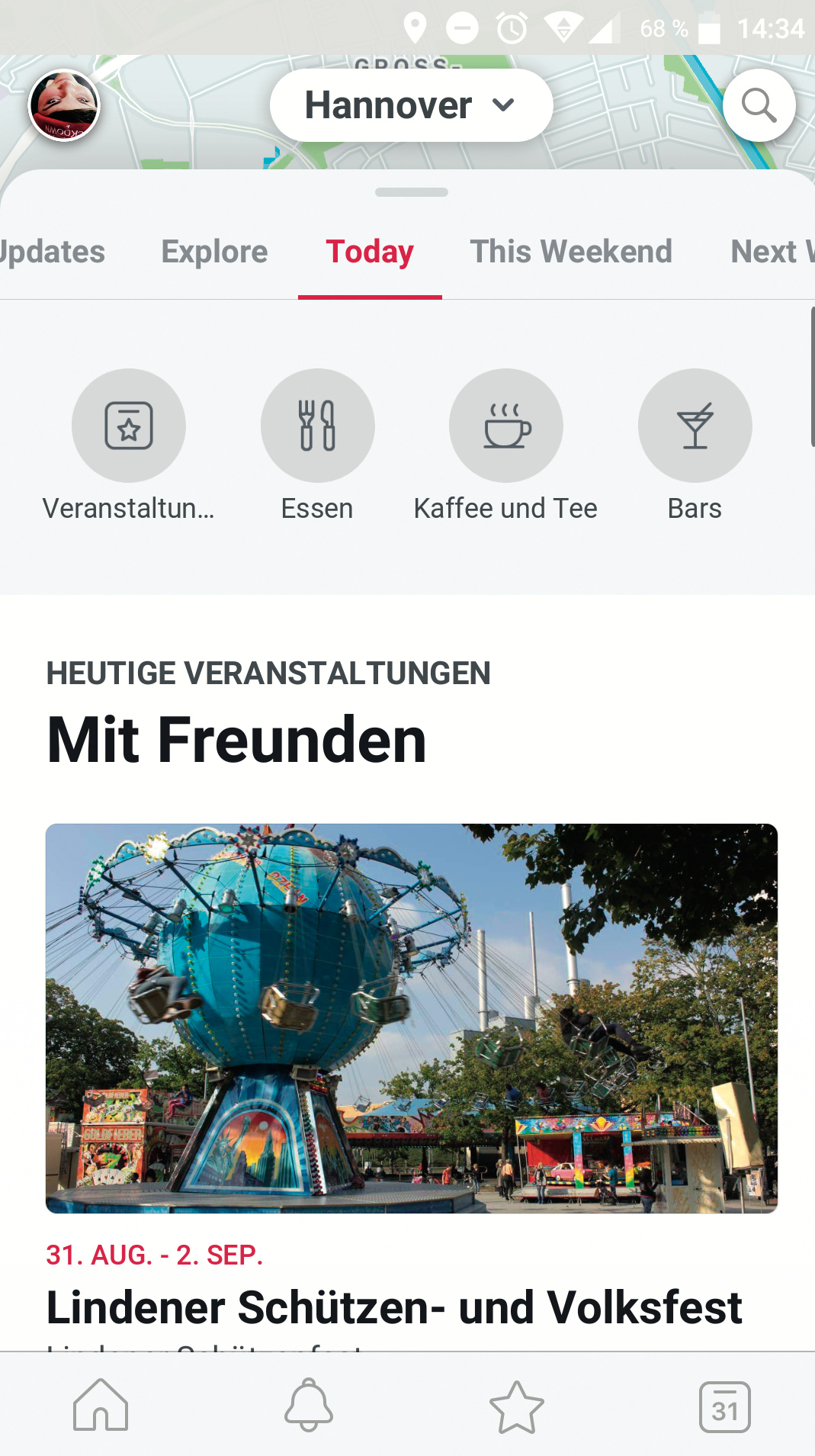Open the calendar tab
This screenshot has width=815, height=1456.
[x=724, y=1406]
